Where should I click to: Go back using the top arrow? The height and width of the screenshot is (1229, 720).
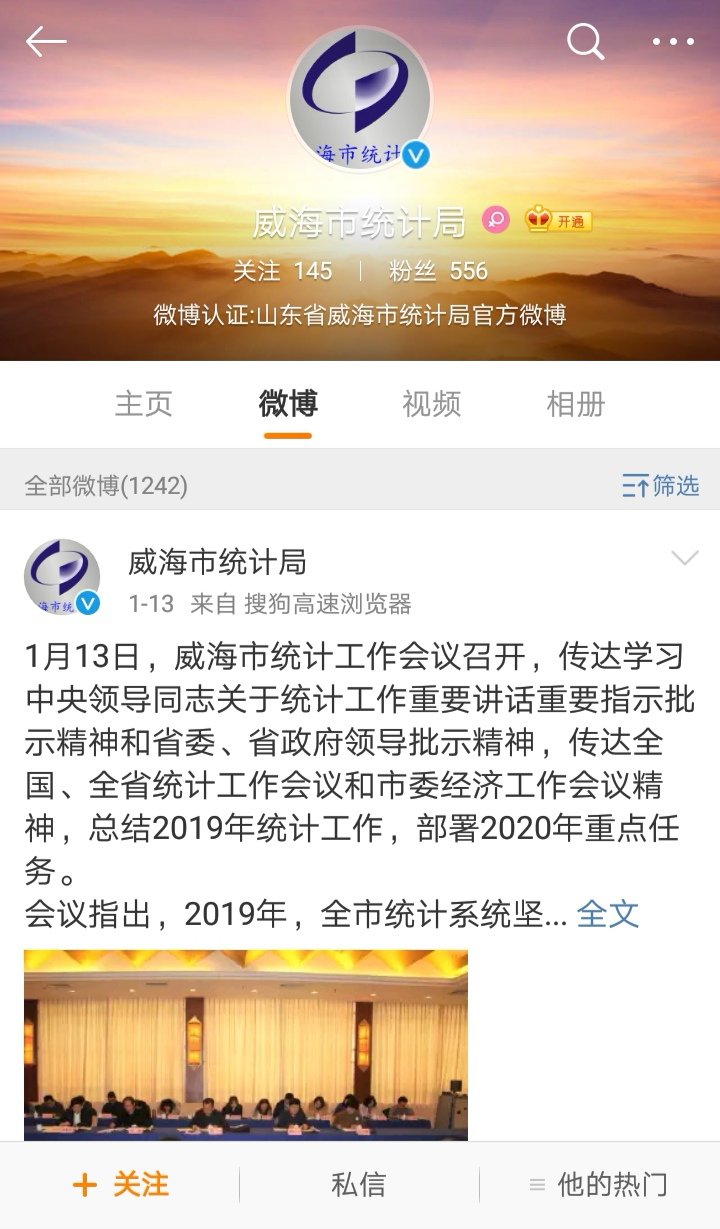(46, 42)
